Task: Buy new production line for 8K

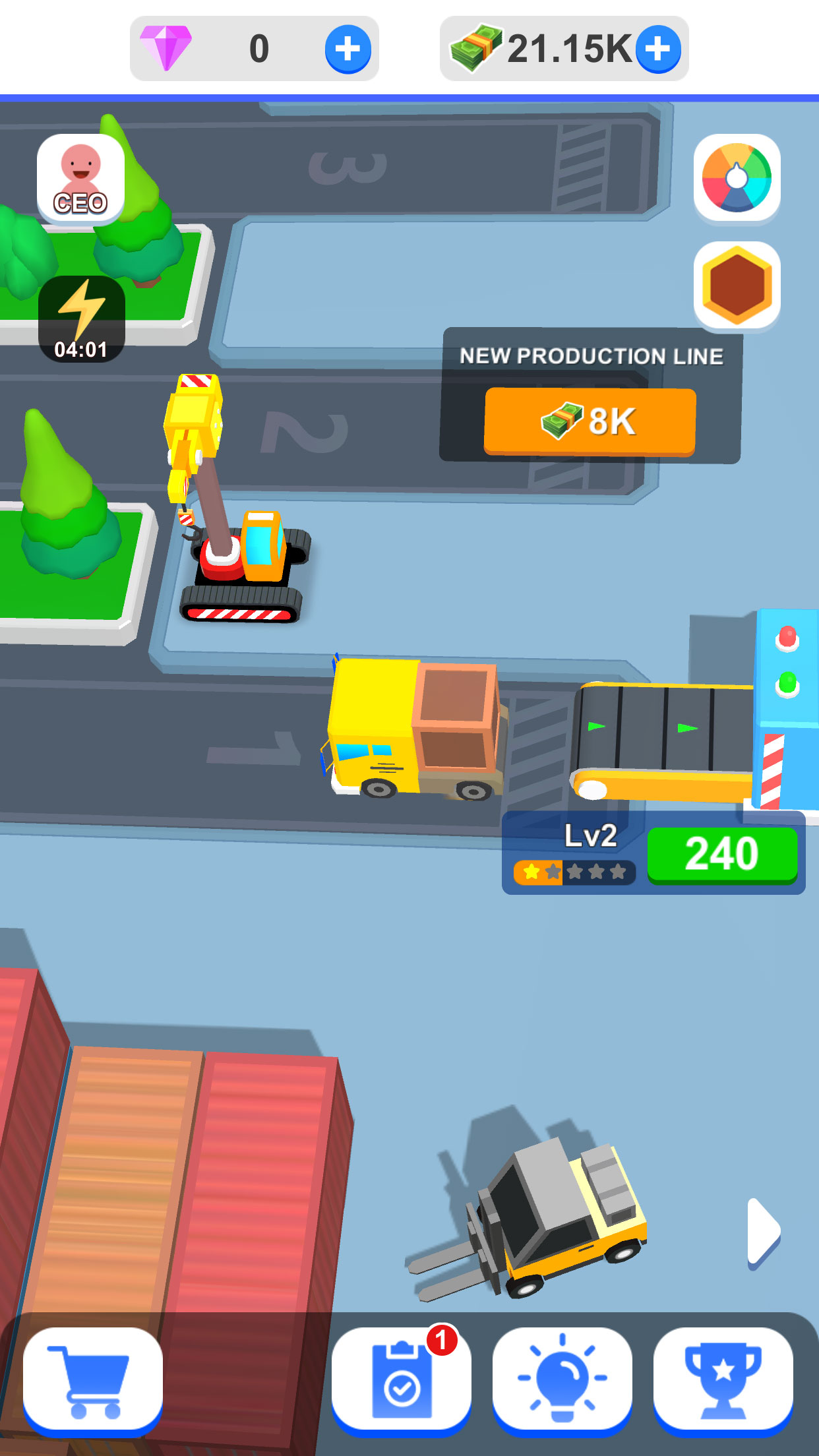Action: click(x=590, y=421)
